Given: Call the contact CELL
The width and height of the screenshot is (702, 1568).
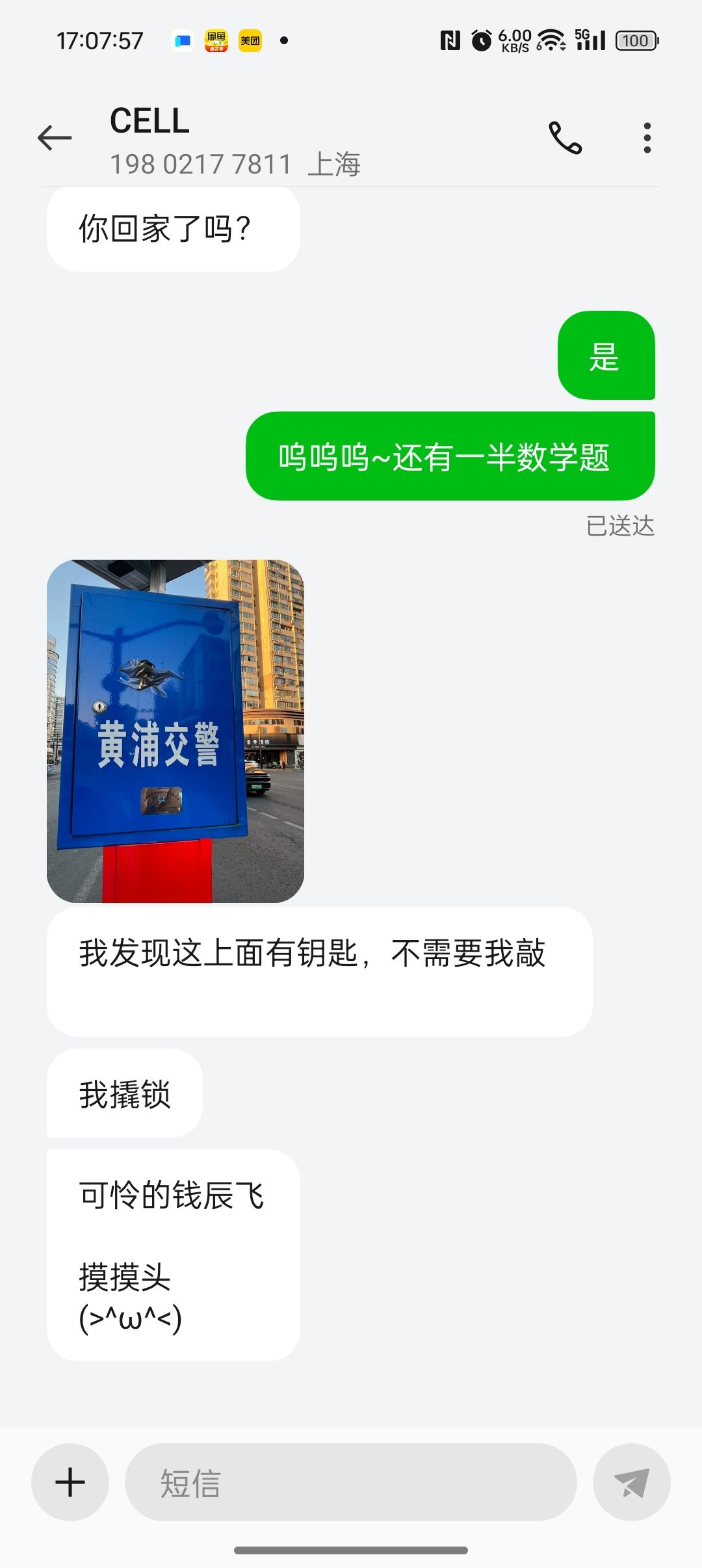Looking at the screenshot, I should point(565,138).
